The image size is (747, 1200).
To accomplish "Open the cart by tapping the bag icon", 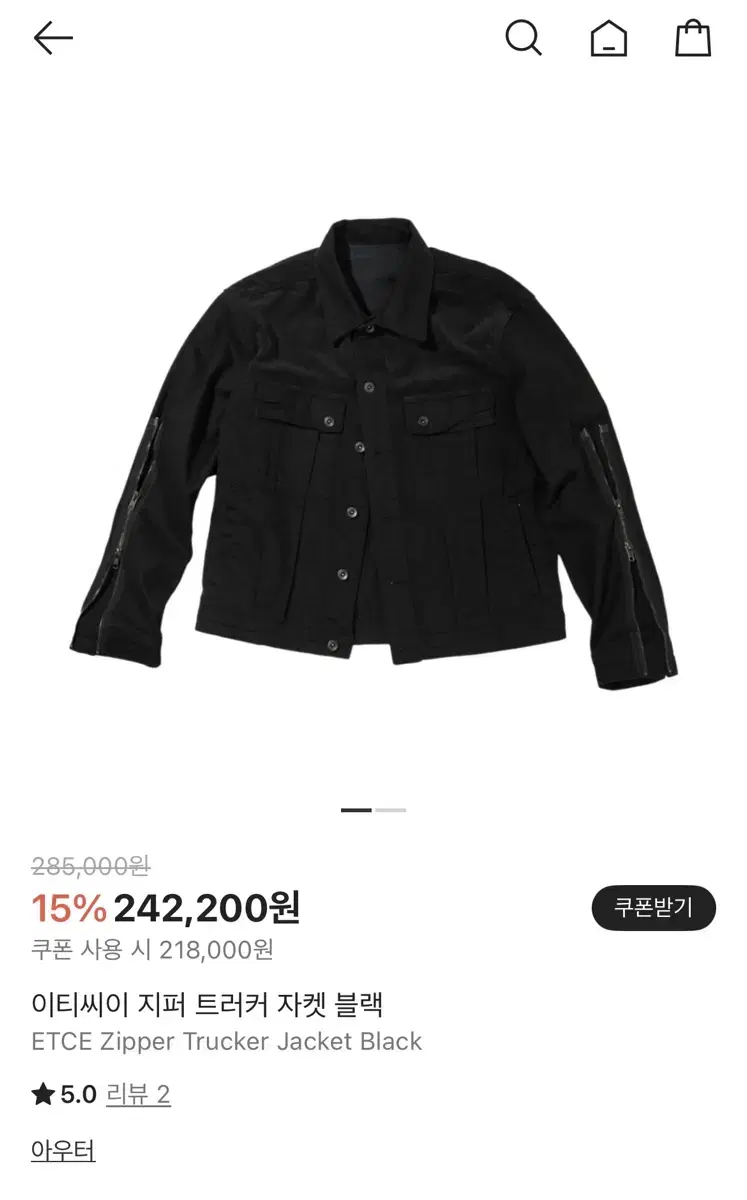I will (692, 40).
